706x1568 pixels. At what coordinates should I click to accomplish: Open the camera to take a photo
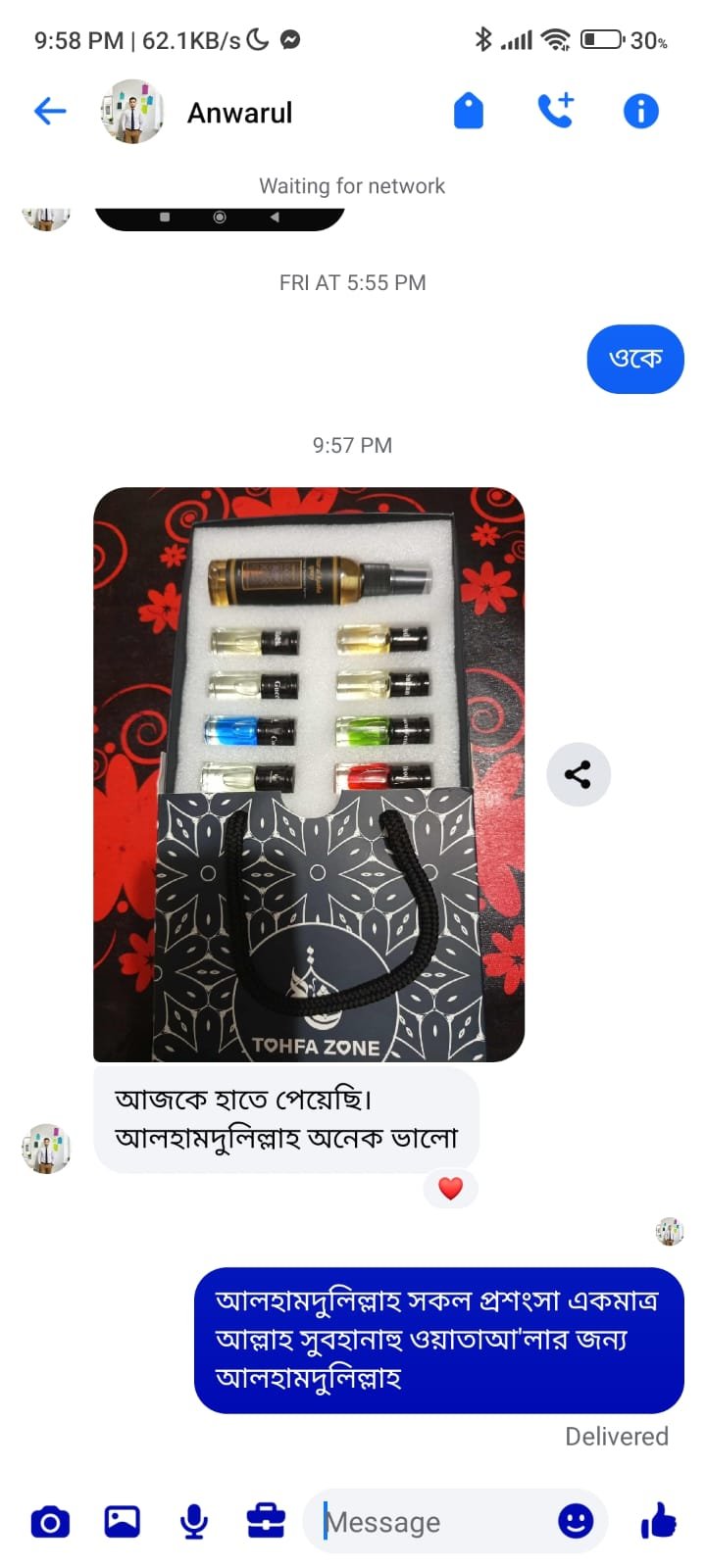[x=50, y=1522]
